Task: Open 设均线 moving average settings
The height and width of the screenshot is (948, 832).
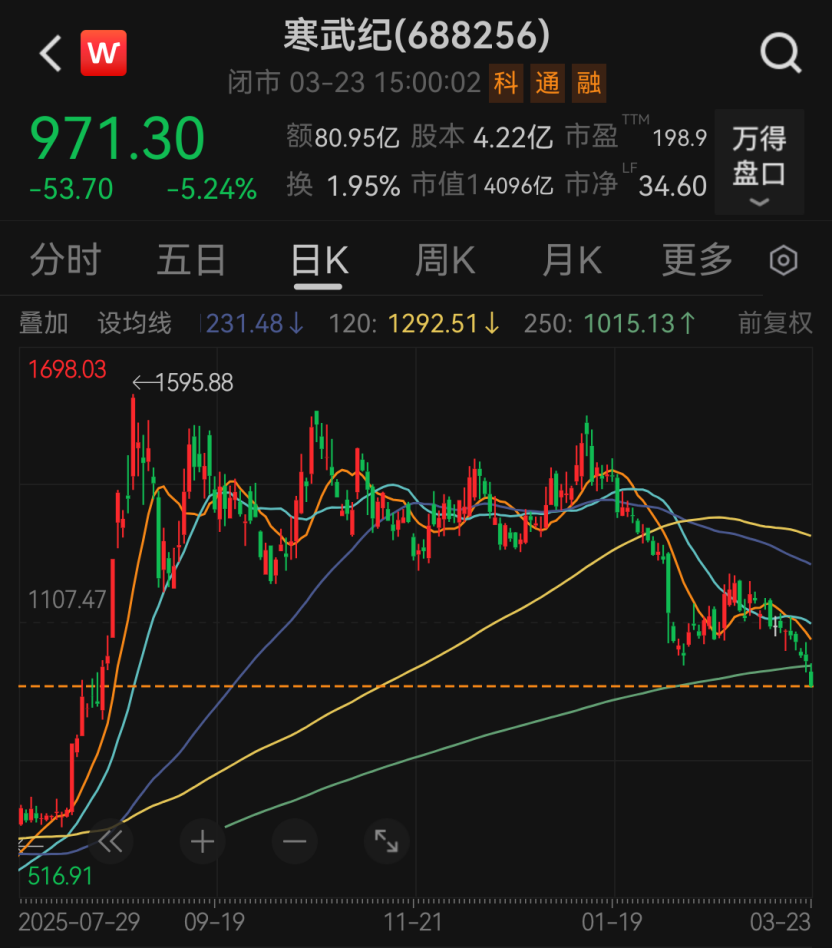Action: (135, 323)
